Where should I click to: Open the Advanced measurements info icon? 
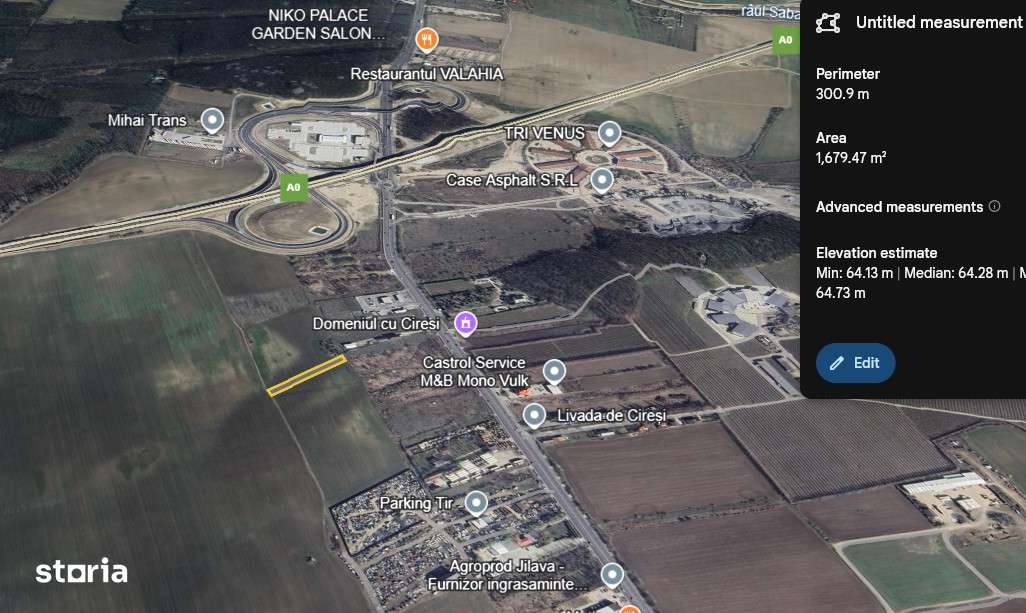tap(994, 207)
